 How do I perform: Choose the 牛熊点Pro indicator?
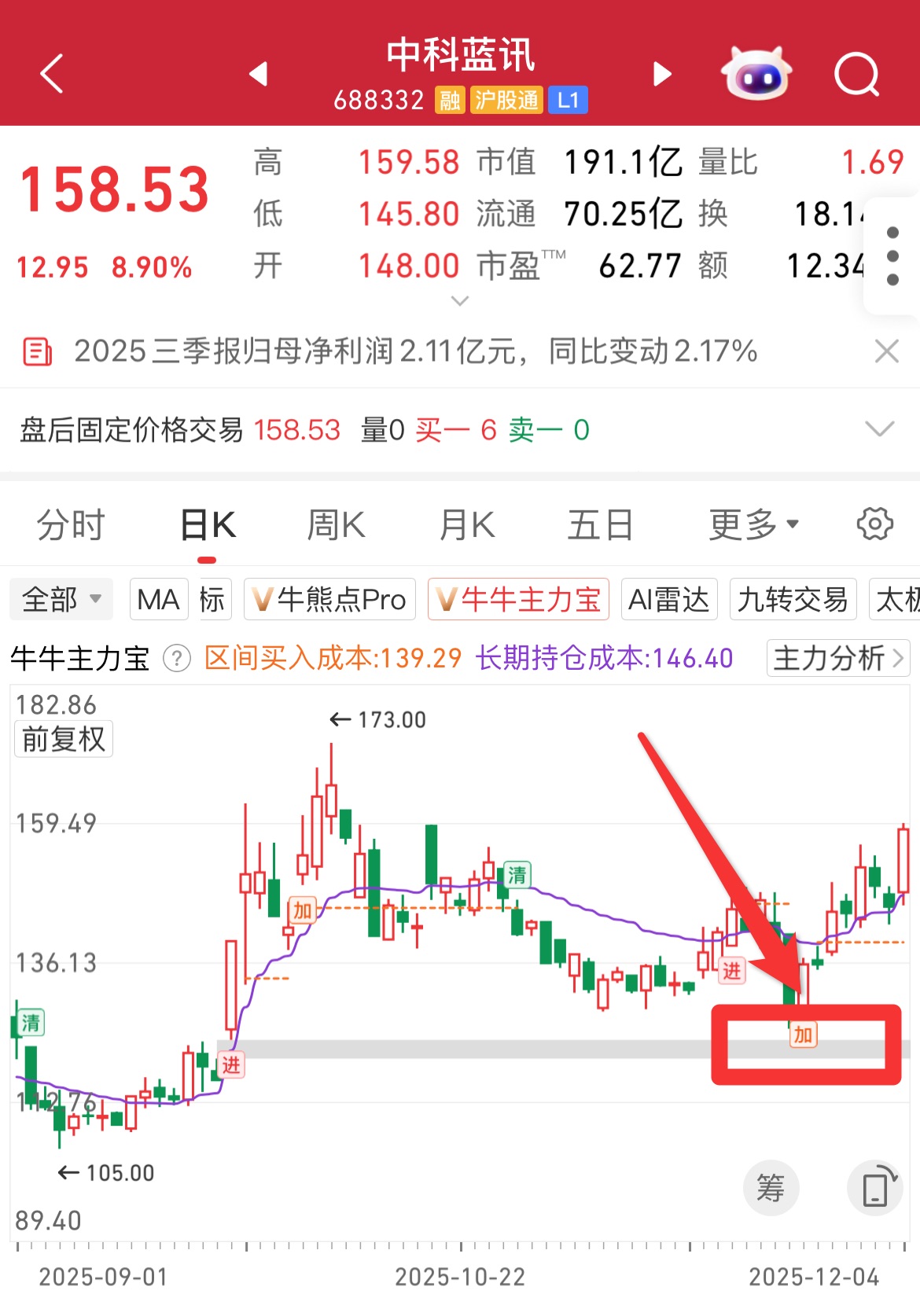click(x=329, y=600)
